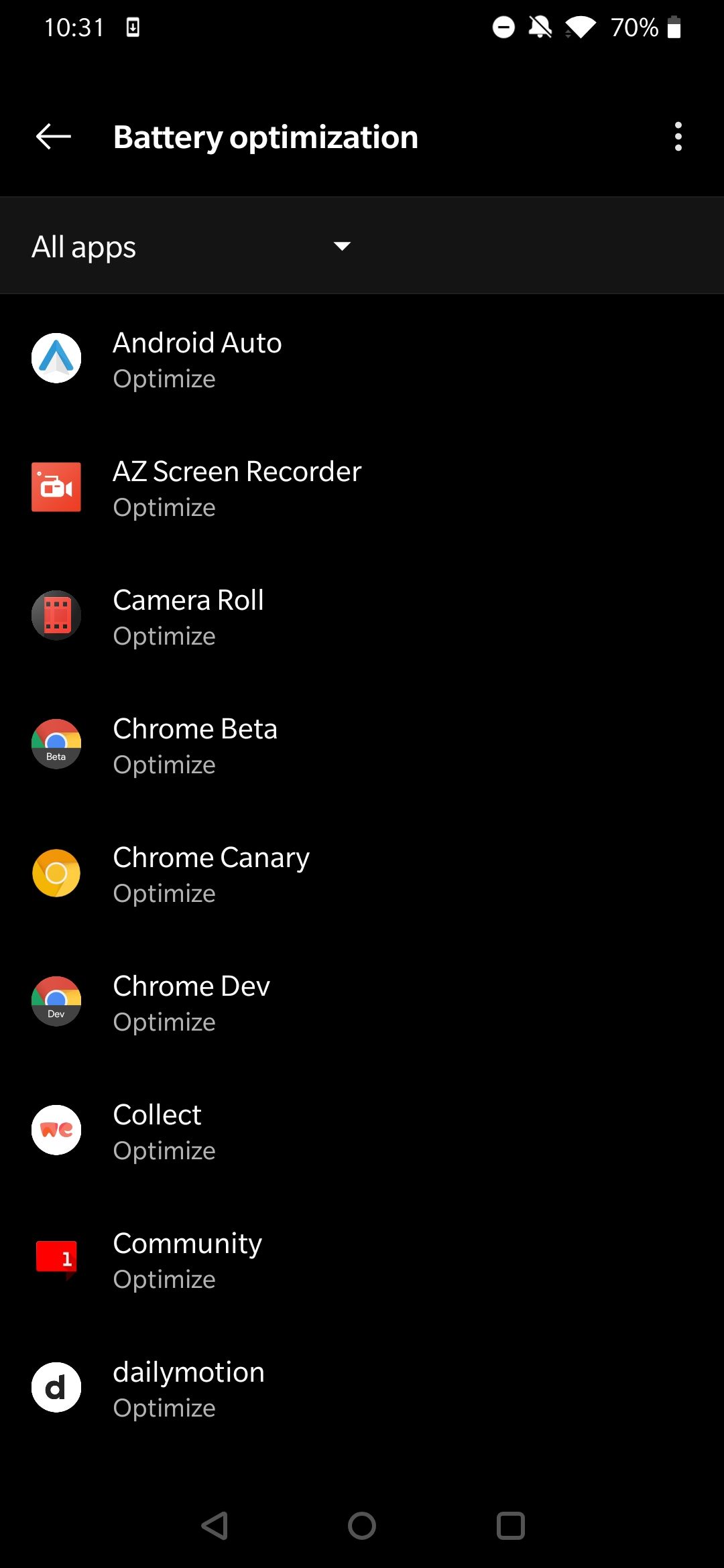This screenshot has height=1568, width=724.
Task: Open Optimize setting for Chrome Beta
Action: pyautogui.click(x=164, y=764)
